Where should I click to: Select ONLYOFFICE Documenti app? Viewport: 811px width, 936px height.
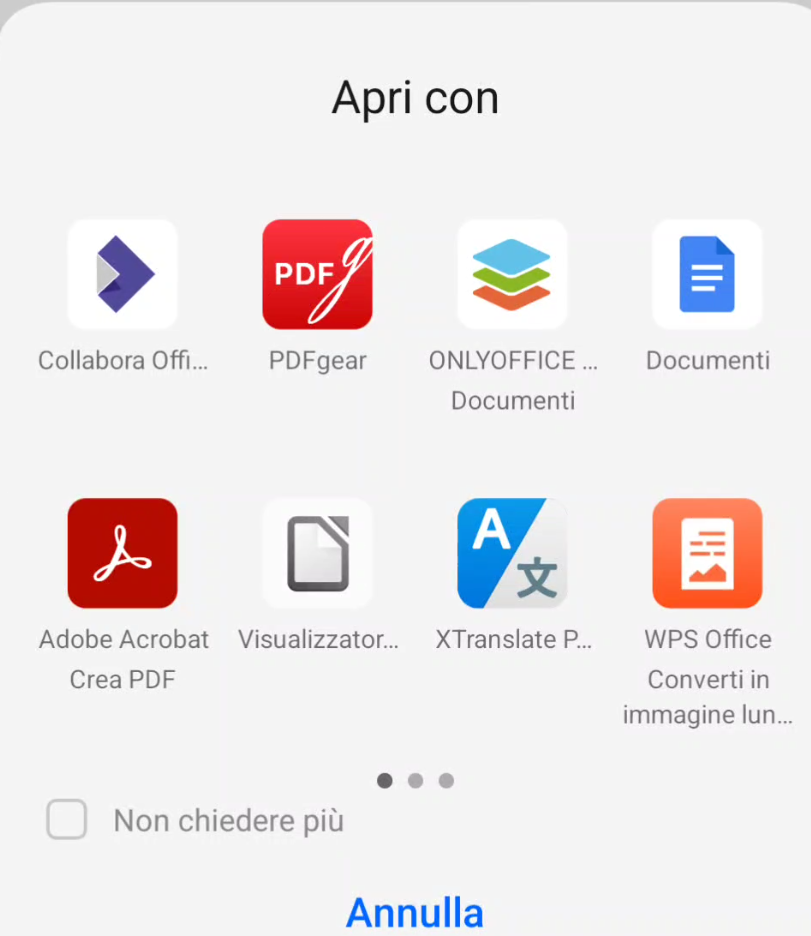tap(512, 275)
